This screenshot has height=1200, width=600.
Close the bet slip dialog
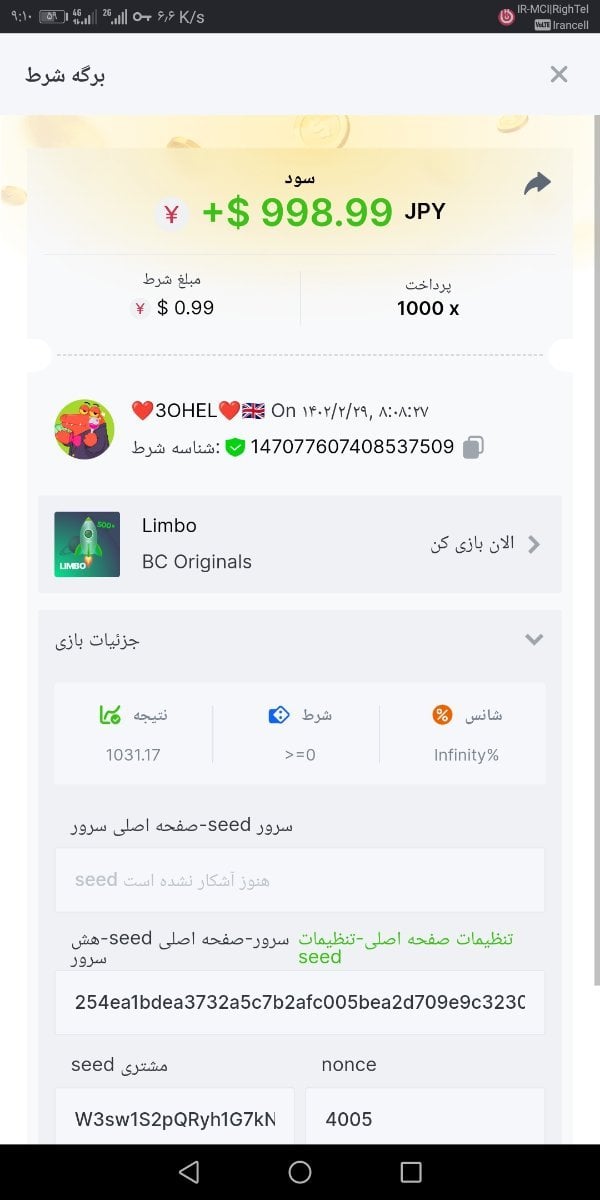pos(559,74)
